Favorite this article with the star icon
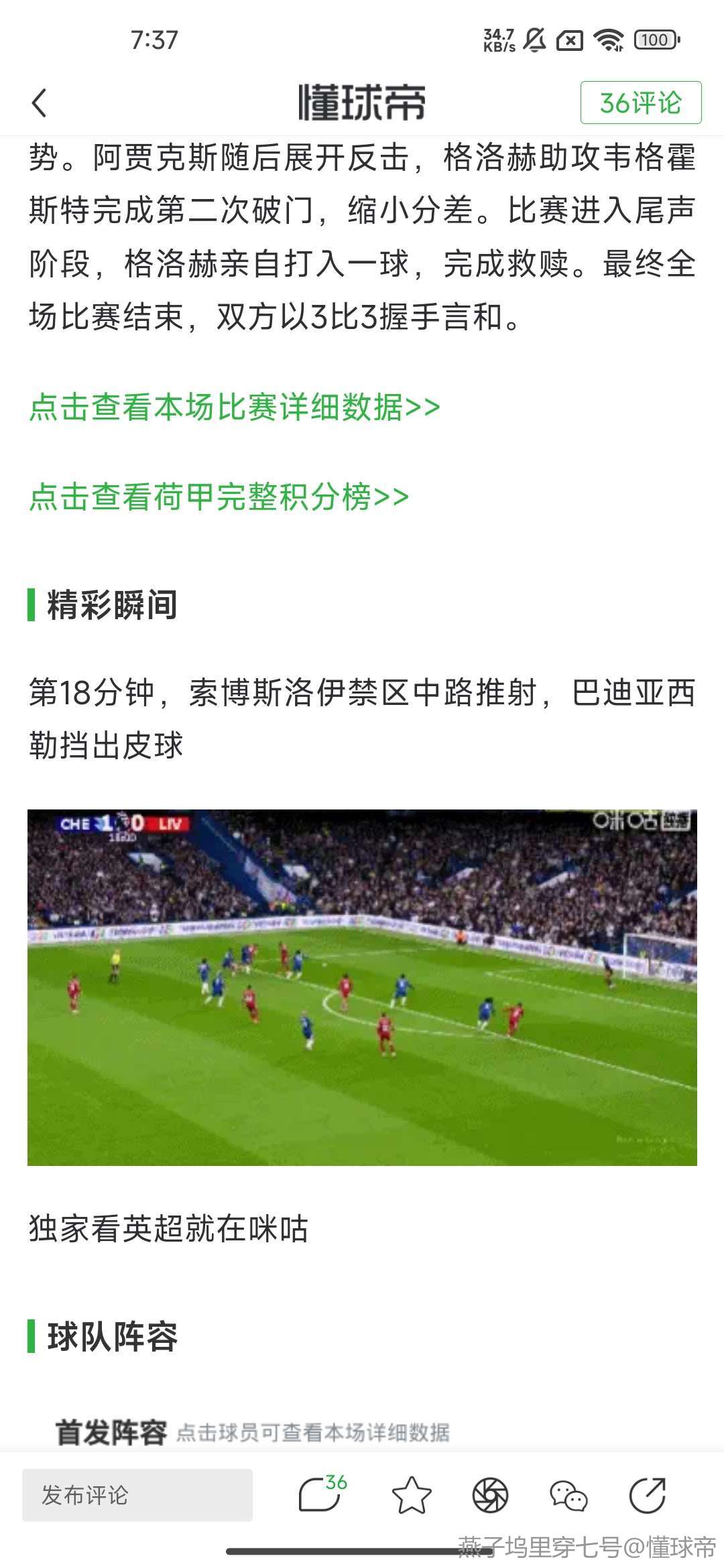The image size is (724, 1568). pos(411,1495)
